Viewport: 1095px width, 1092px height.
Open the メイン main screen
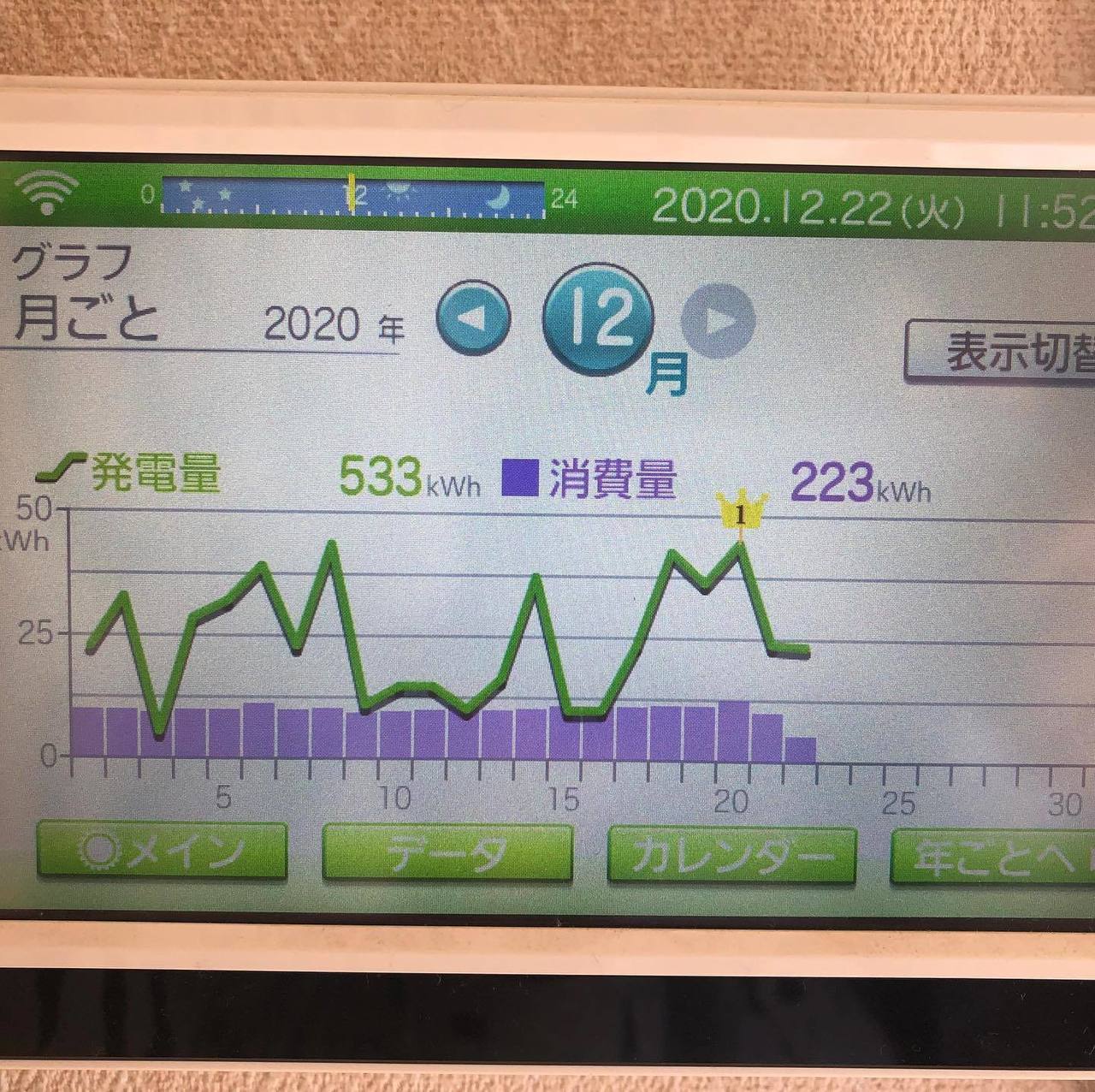[x=162, y=853]
